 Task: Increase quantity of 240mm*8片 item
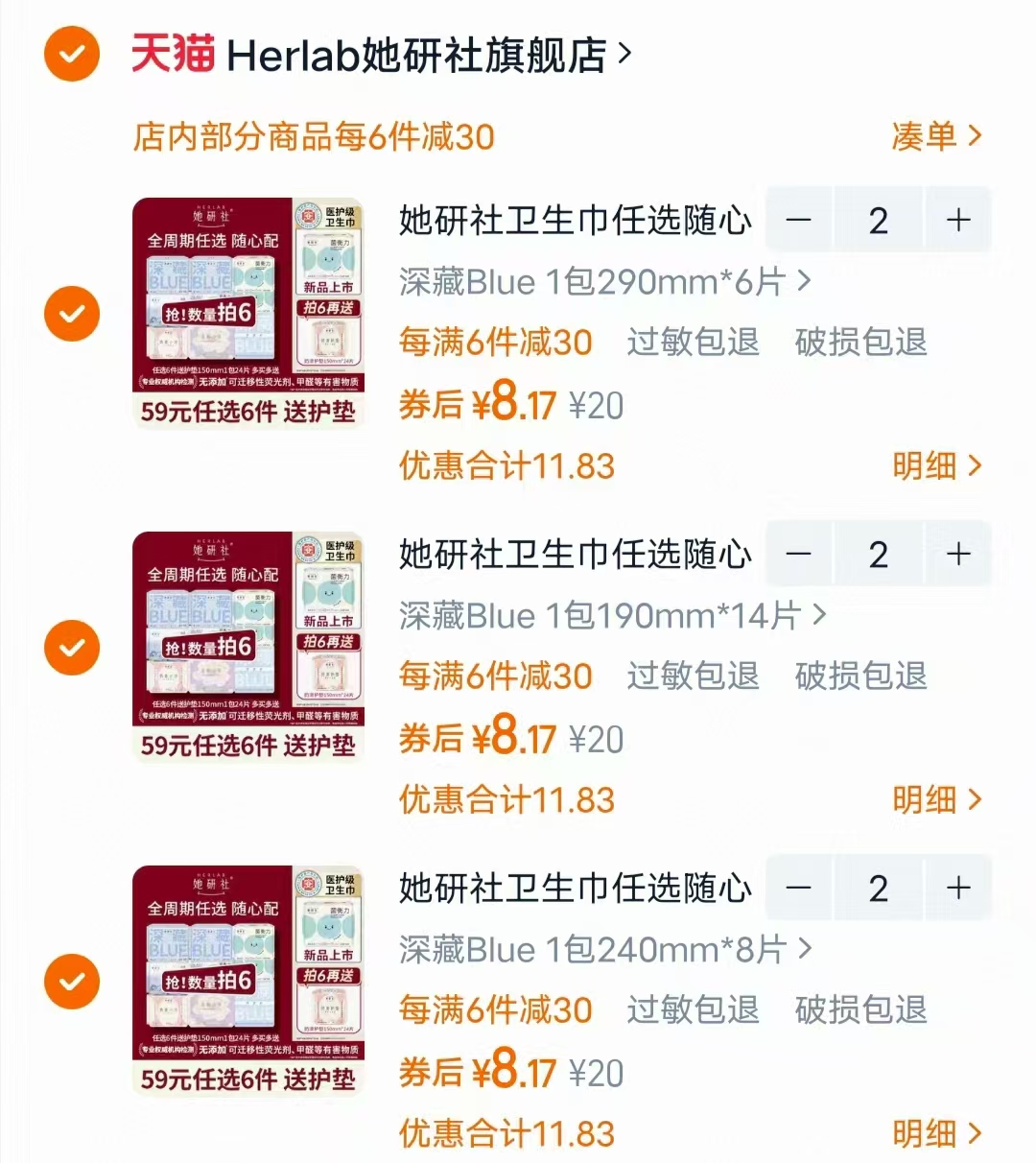point(956,888)
